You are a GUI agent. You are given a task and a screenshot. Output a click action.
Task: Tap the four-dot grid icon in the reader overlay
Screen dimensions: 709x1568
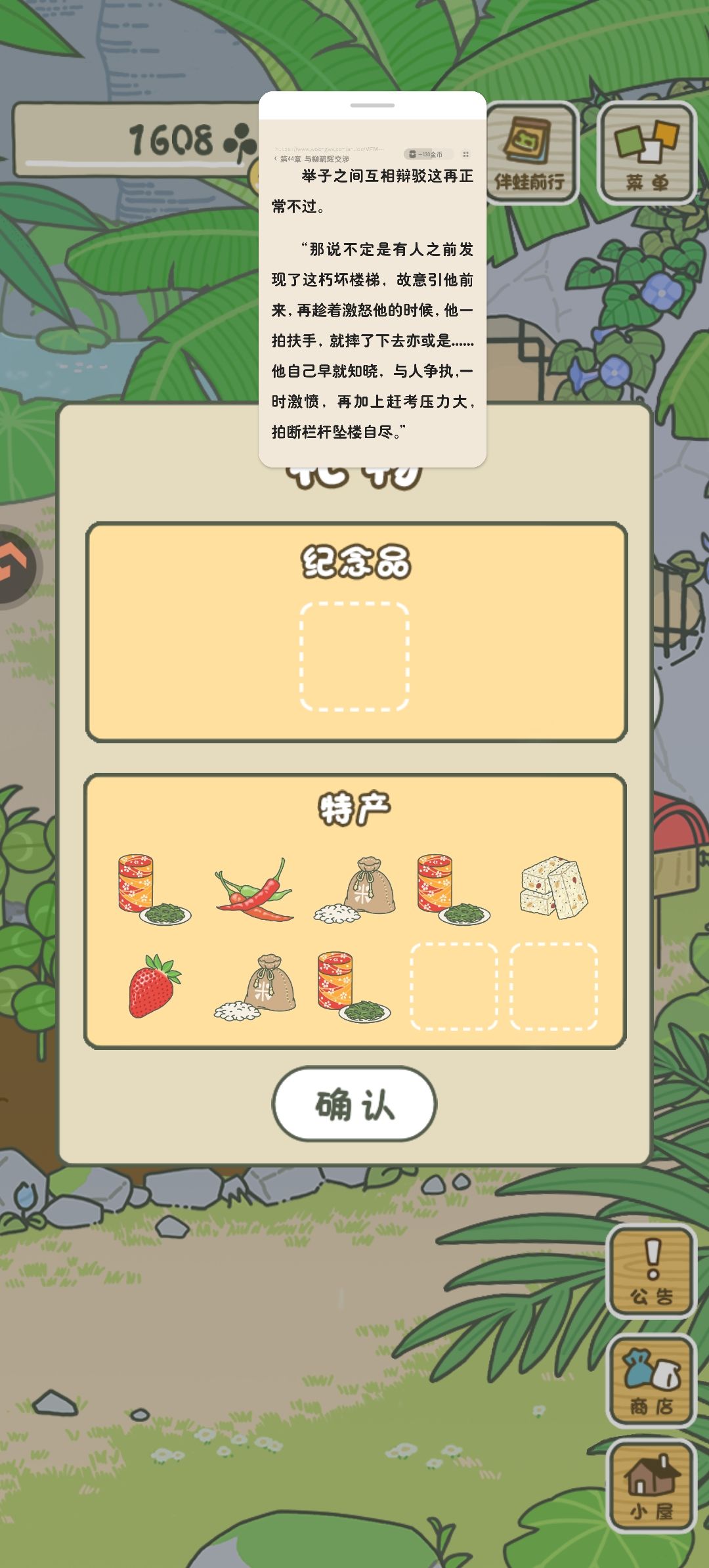[466, 154]
